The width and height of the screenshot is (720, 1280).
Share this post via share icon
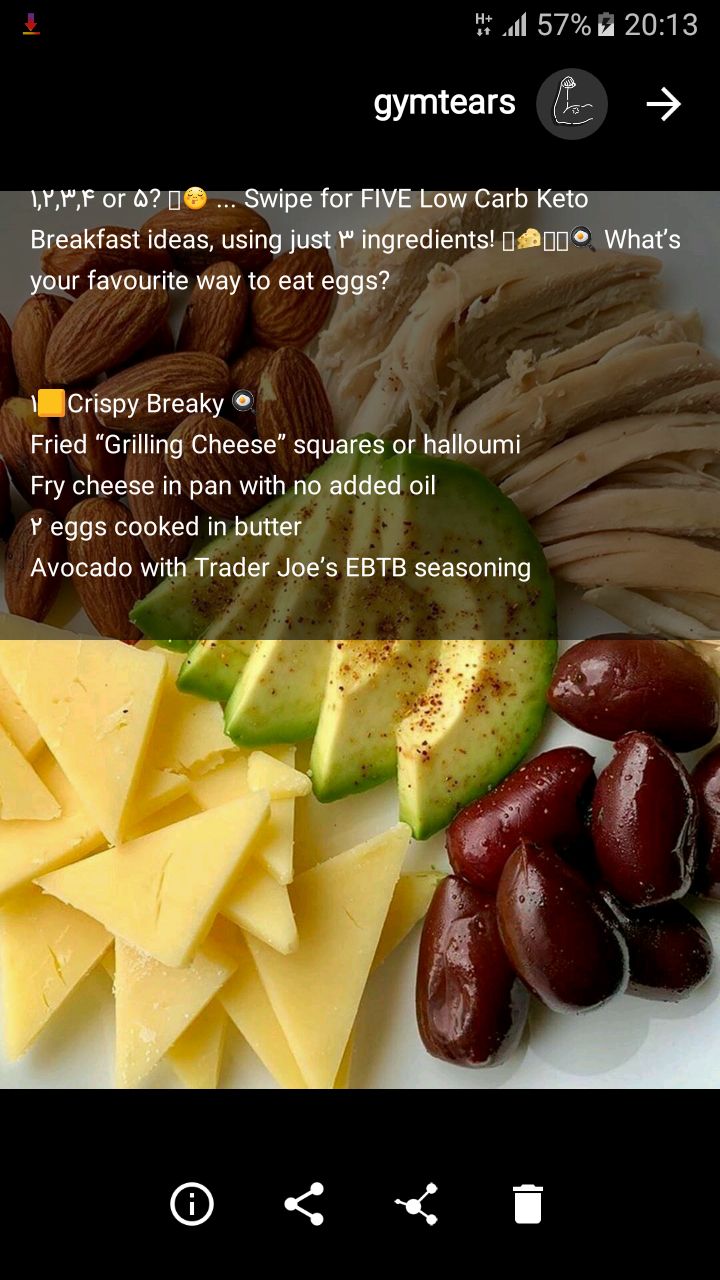click(x=304, y=1203)
